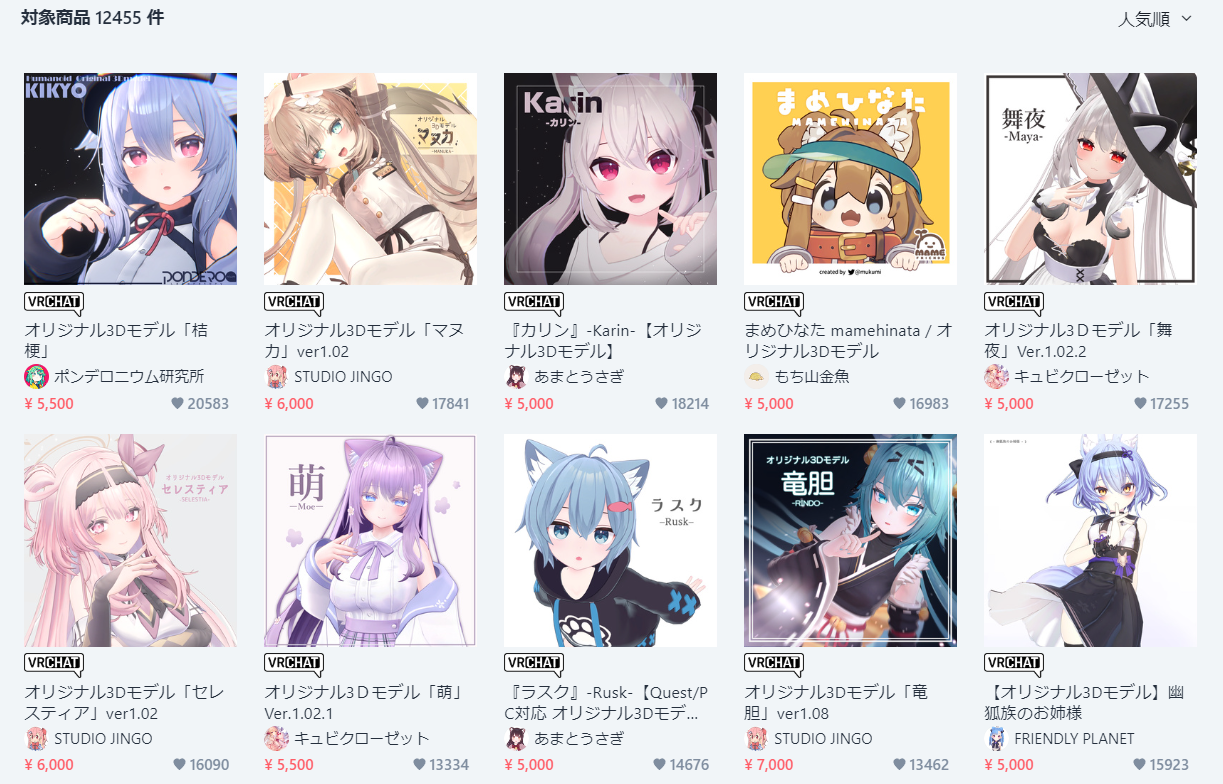The height and width of the screenshot is (784, 1223).
Task: Open the 舞夜 Maya product thumbnail
Action: [x=1090, y=179]
